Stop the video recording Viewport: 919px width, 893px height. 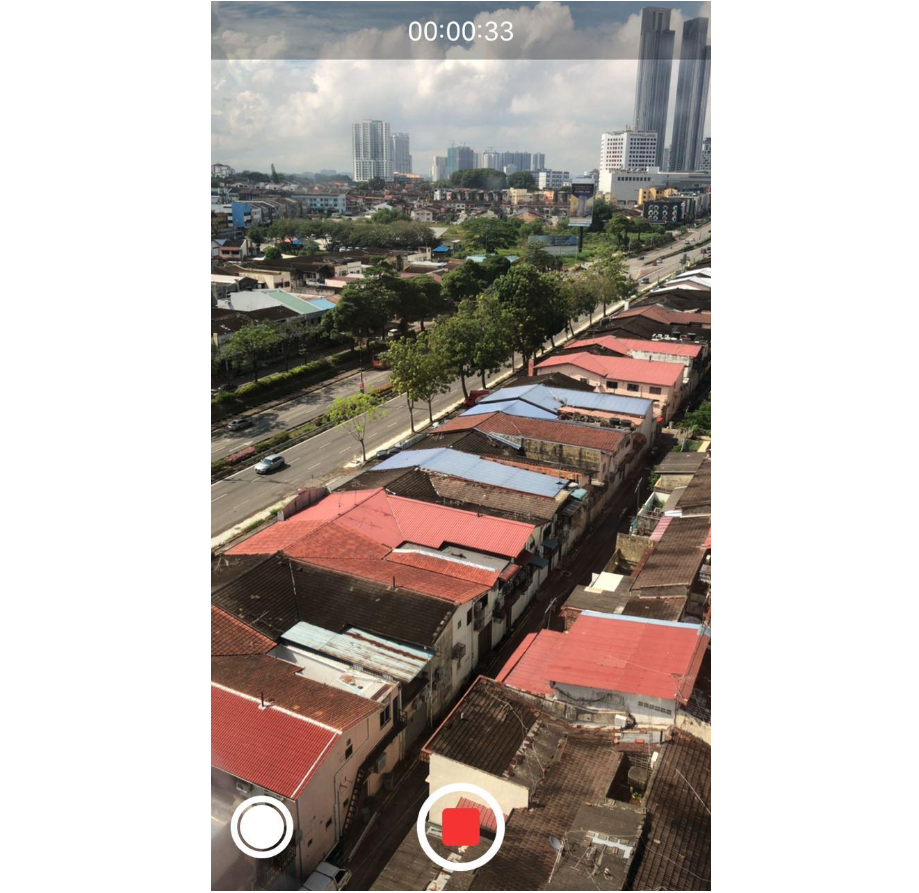tap(461, 827)
